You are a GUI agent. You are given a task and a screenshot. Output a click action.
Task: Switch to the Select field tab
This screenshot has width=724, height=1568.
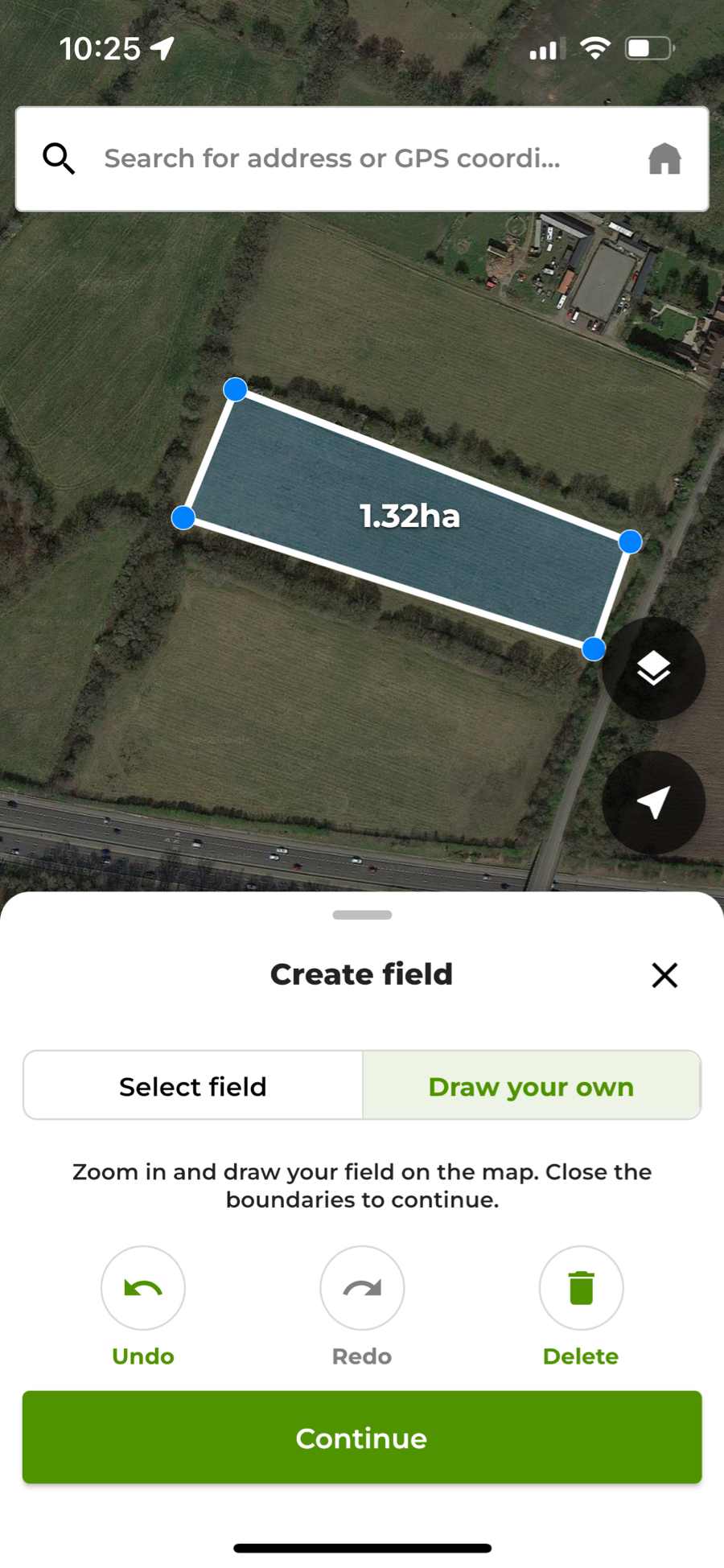[x=193, y=1086]
